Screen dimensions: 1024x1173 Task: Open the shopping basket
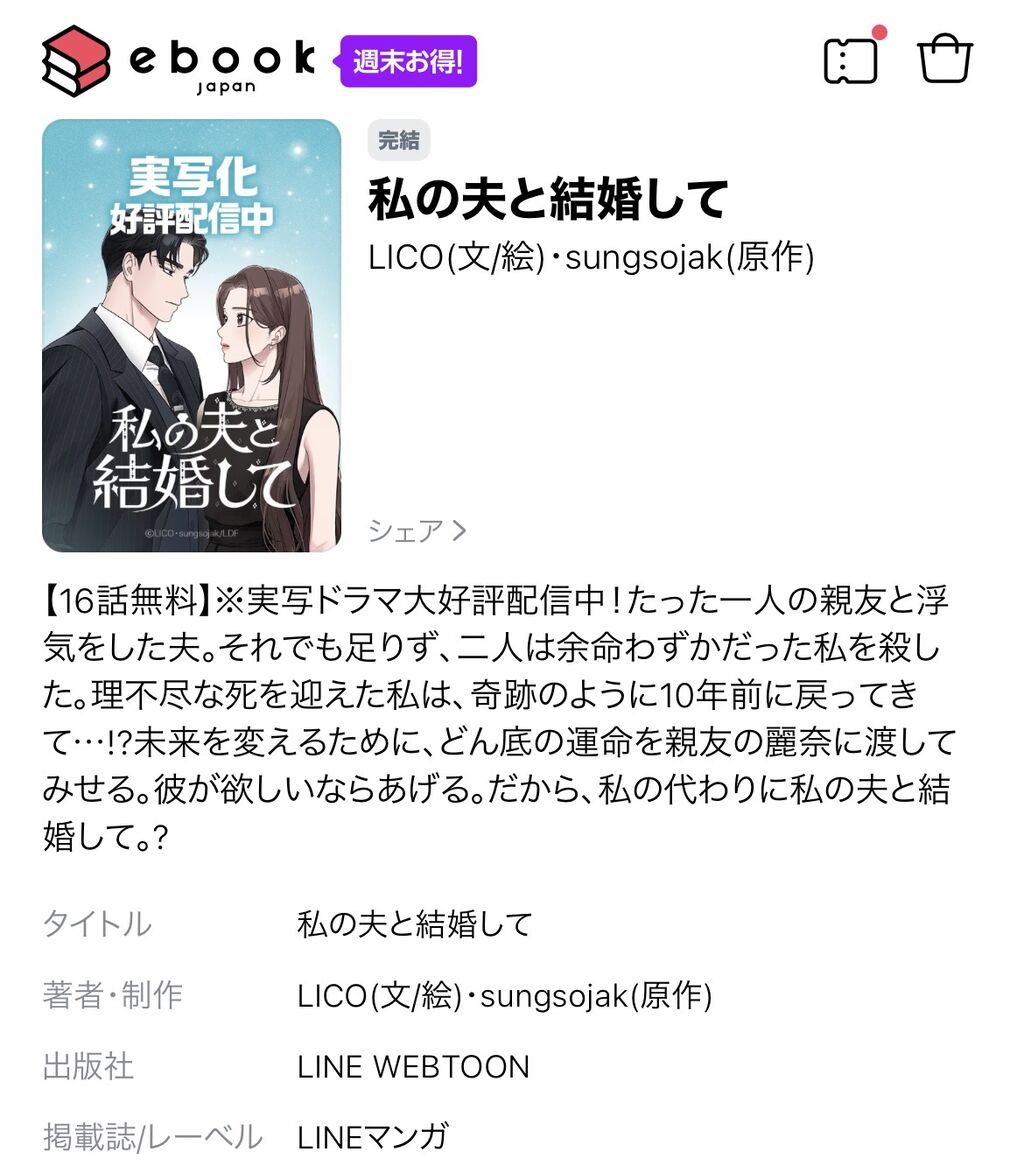click(x=945, y=58)
